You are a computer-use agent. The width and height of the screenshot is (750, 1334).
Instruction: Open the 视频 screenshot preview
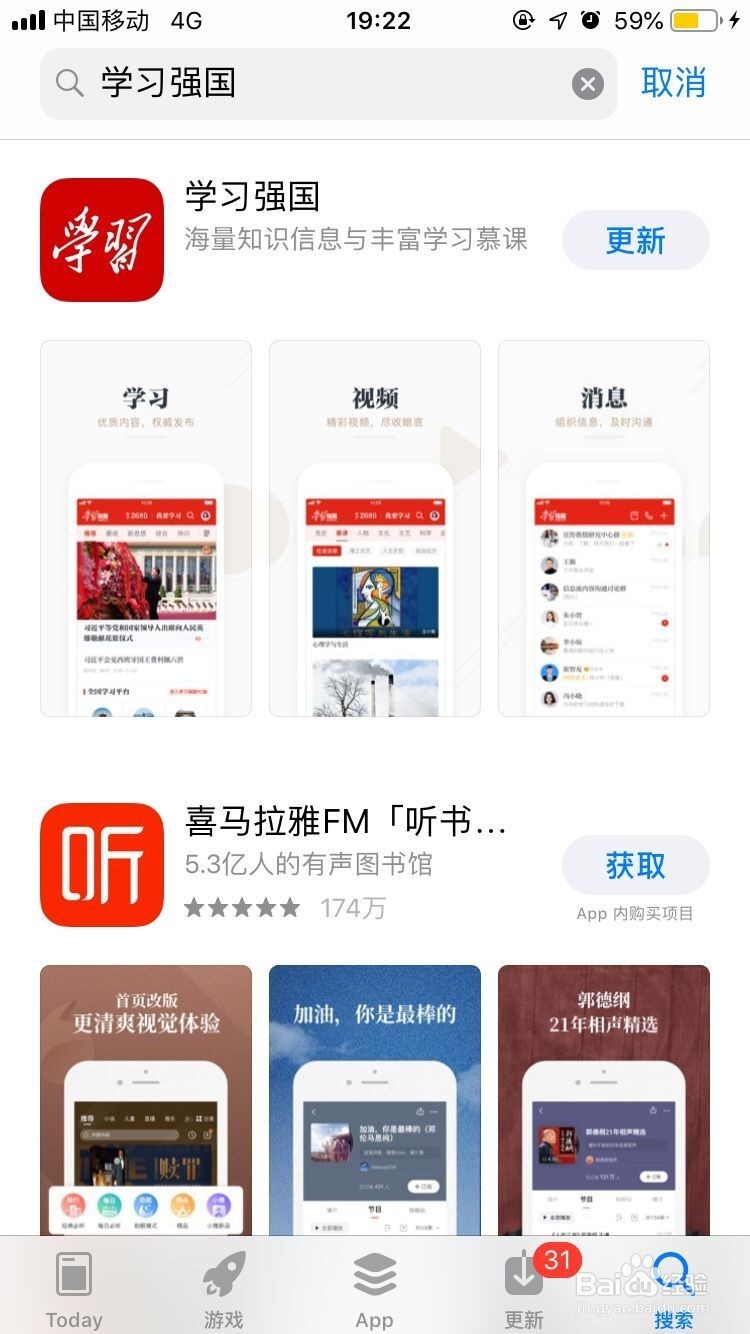(x=375, y=527)
